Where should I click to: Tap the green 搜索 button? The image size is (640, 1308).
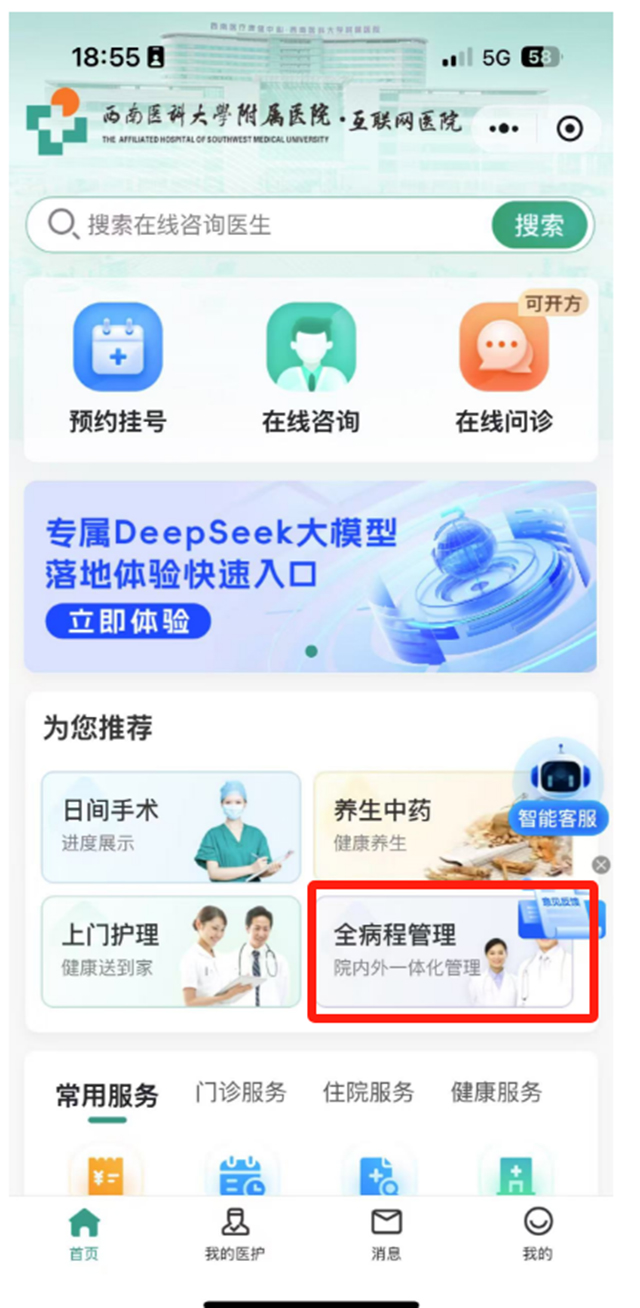[x=539, y=225]
